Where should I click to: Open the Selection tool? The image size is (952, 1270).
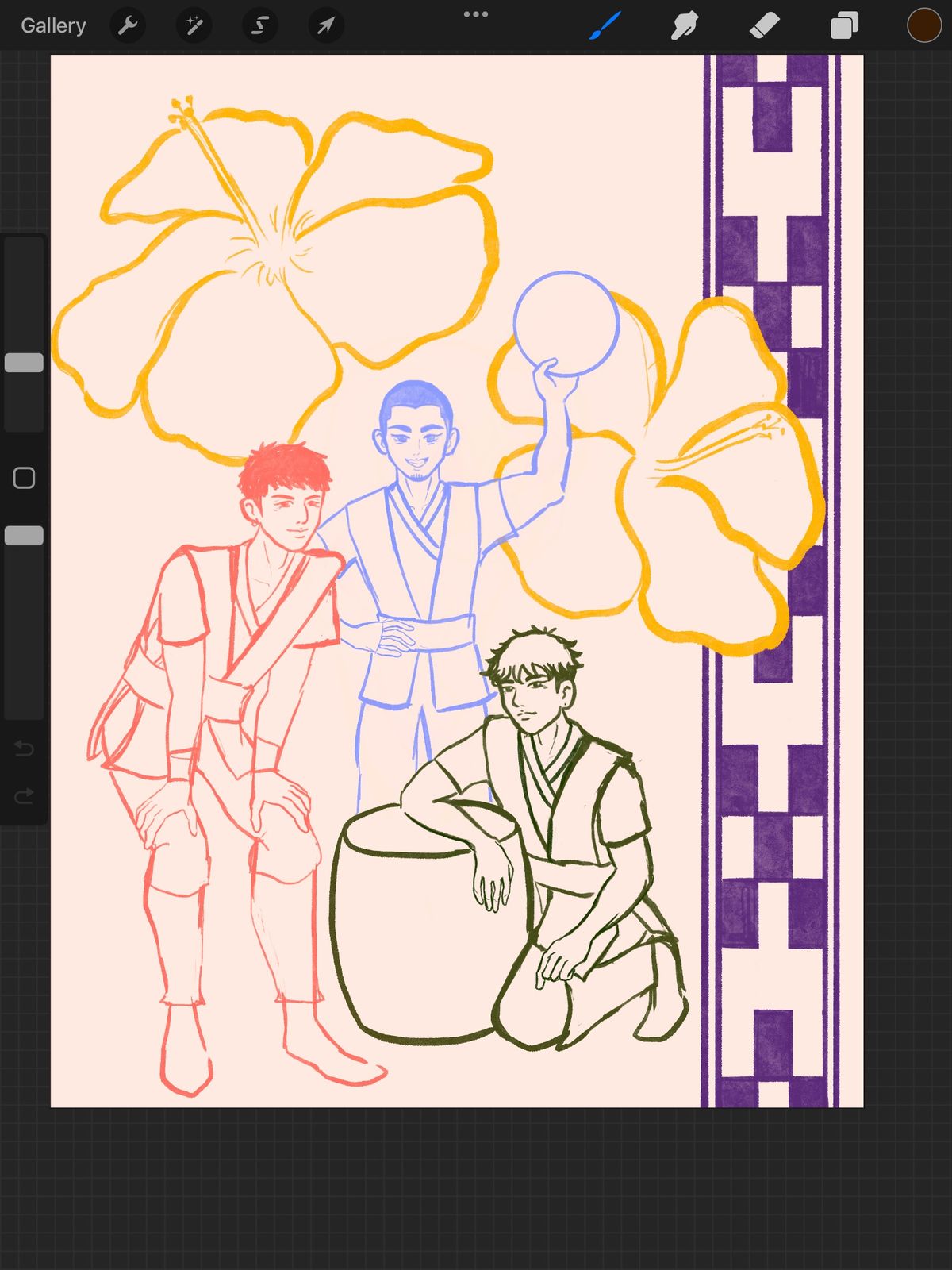click(259, 25)
